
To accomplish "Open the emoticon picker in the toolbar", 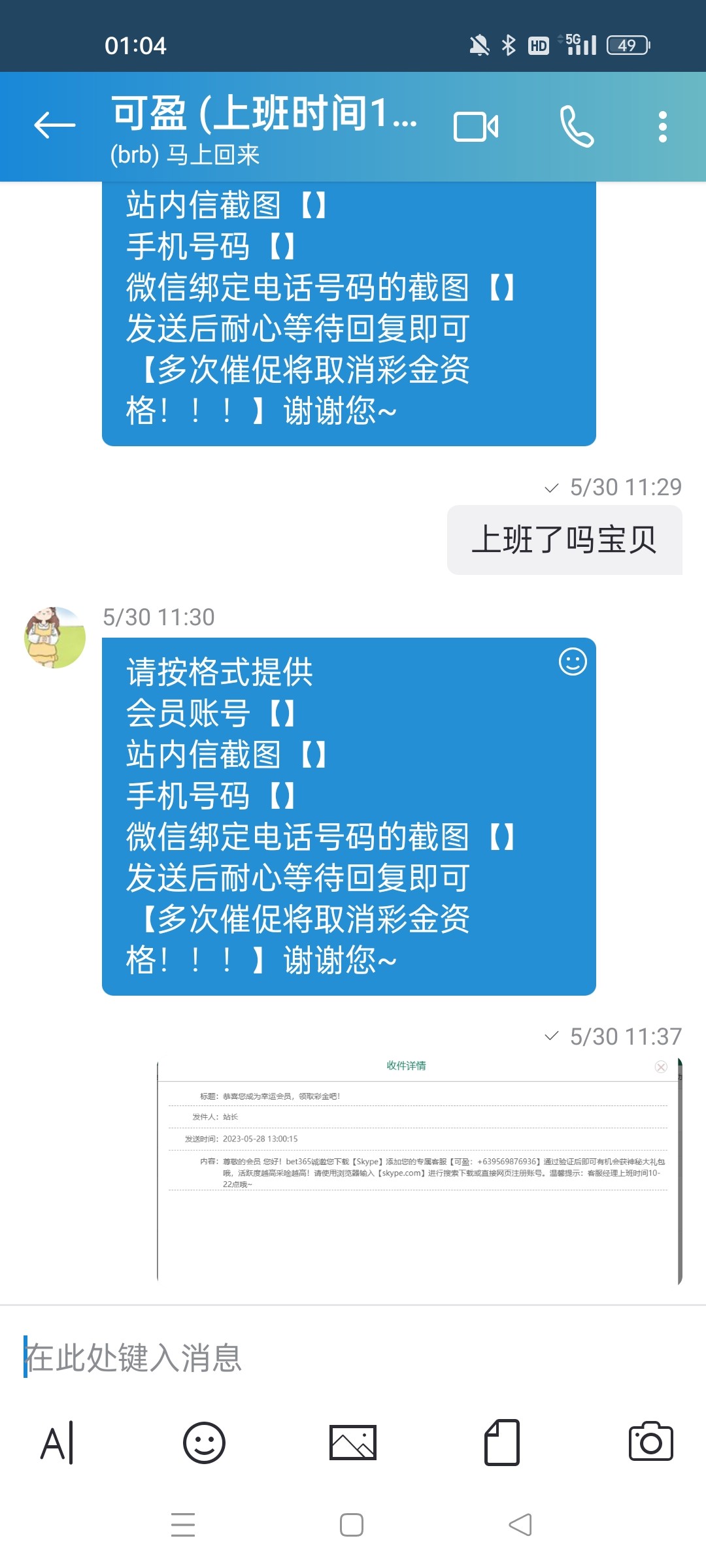I will click(204, 1443).
